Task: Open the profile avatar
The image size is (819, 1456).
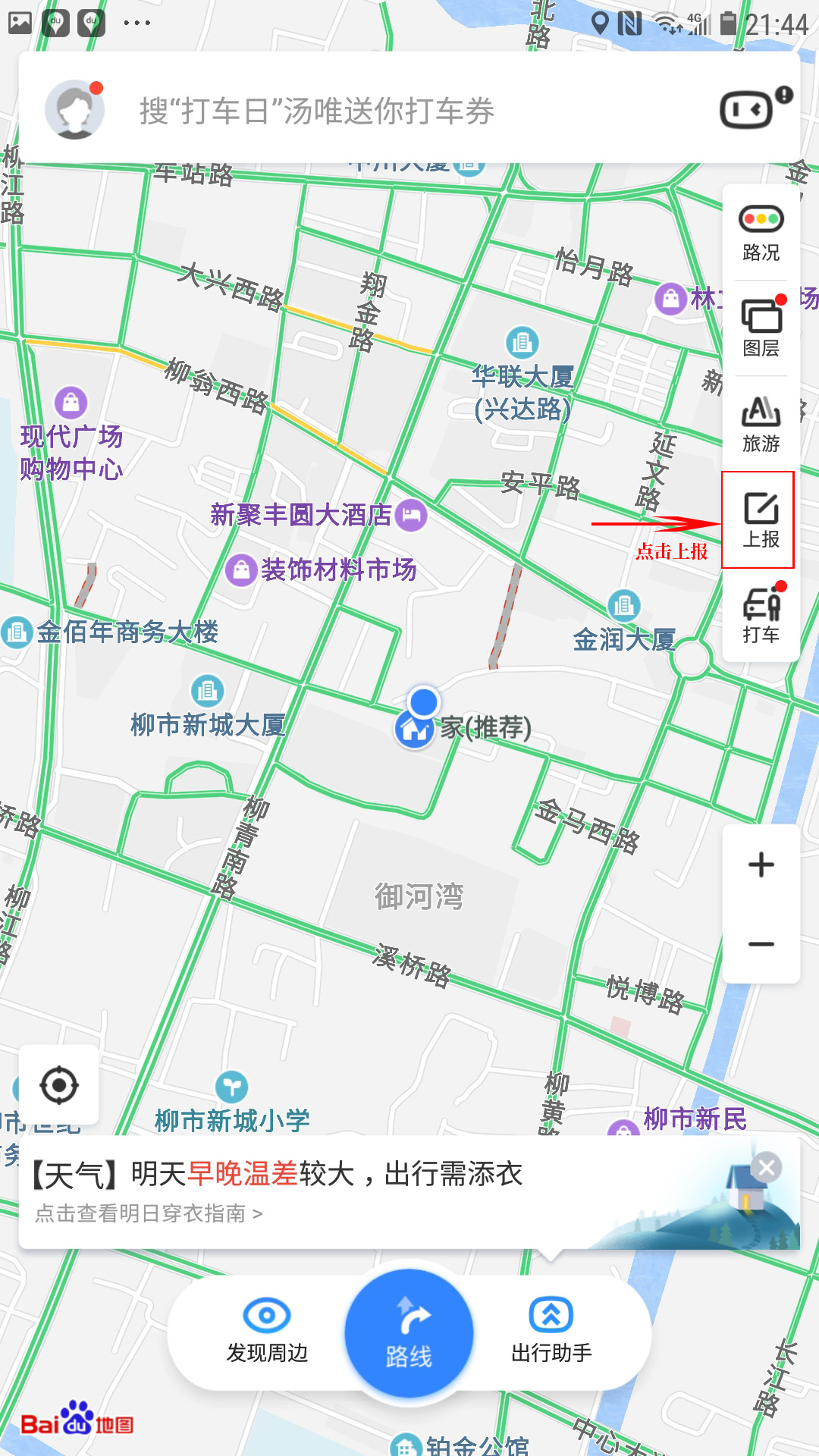Action: pos(74,110)
